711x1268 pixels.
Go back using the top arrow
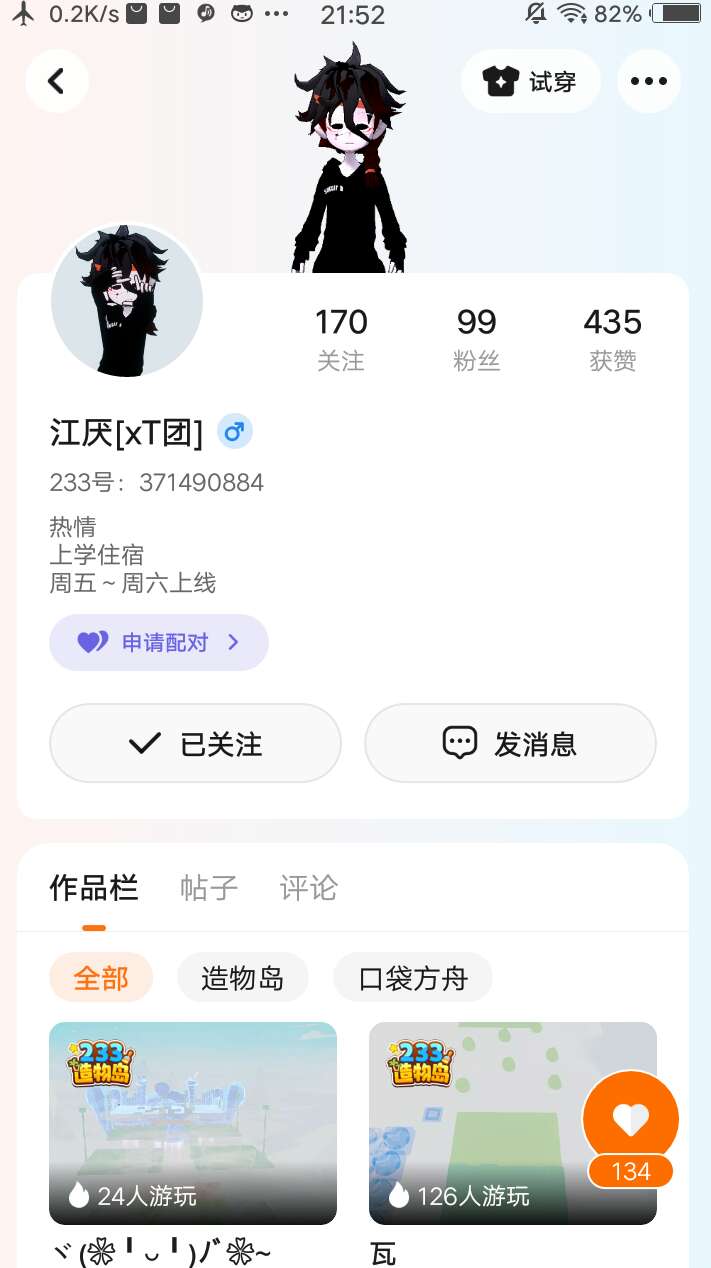click(57, 81)
